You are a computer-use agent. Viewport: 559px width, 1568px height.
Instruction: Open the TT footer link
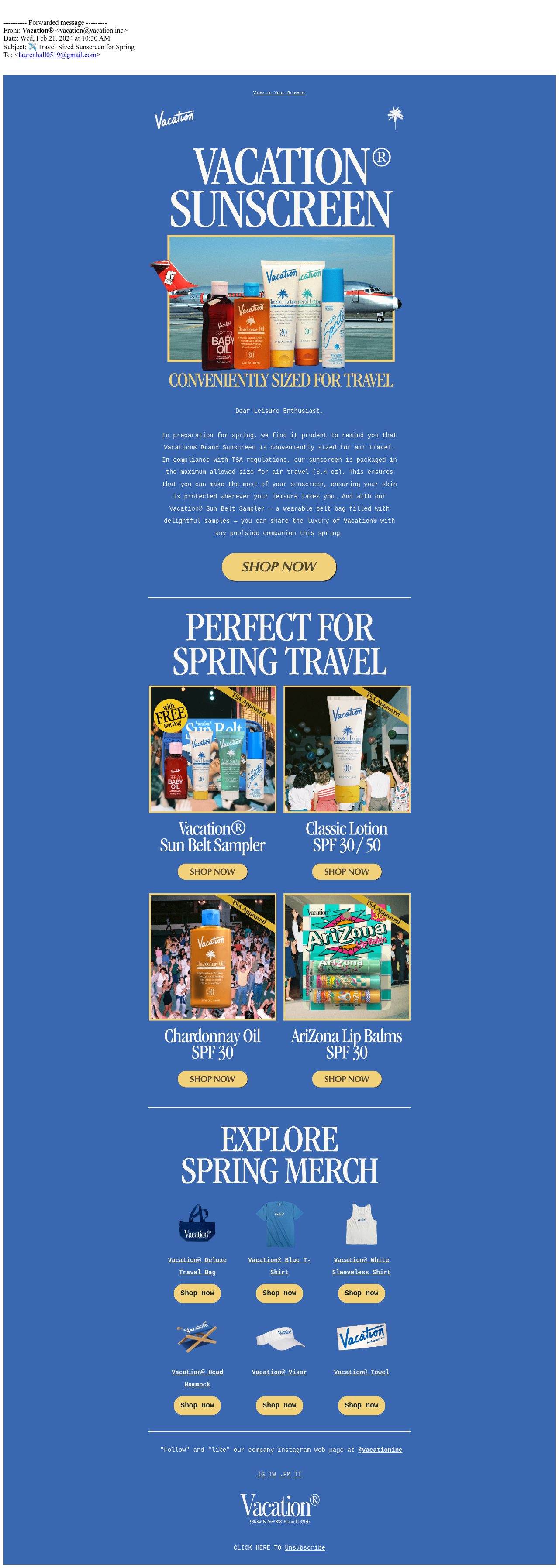(298, 1474)
